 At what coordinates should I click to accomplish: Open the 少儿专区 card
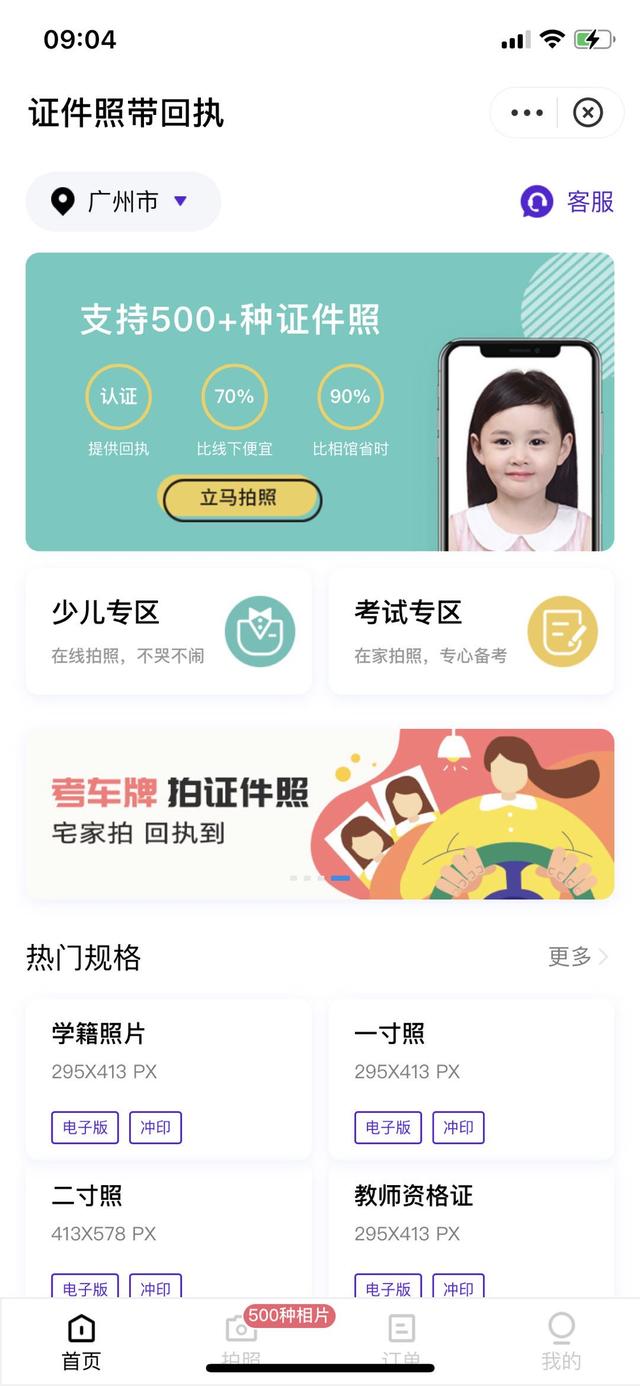168,631
